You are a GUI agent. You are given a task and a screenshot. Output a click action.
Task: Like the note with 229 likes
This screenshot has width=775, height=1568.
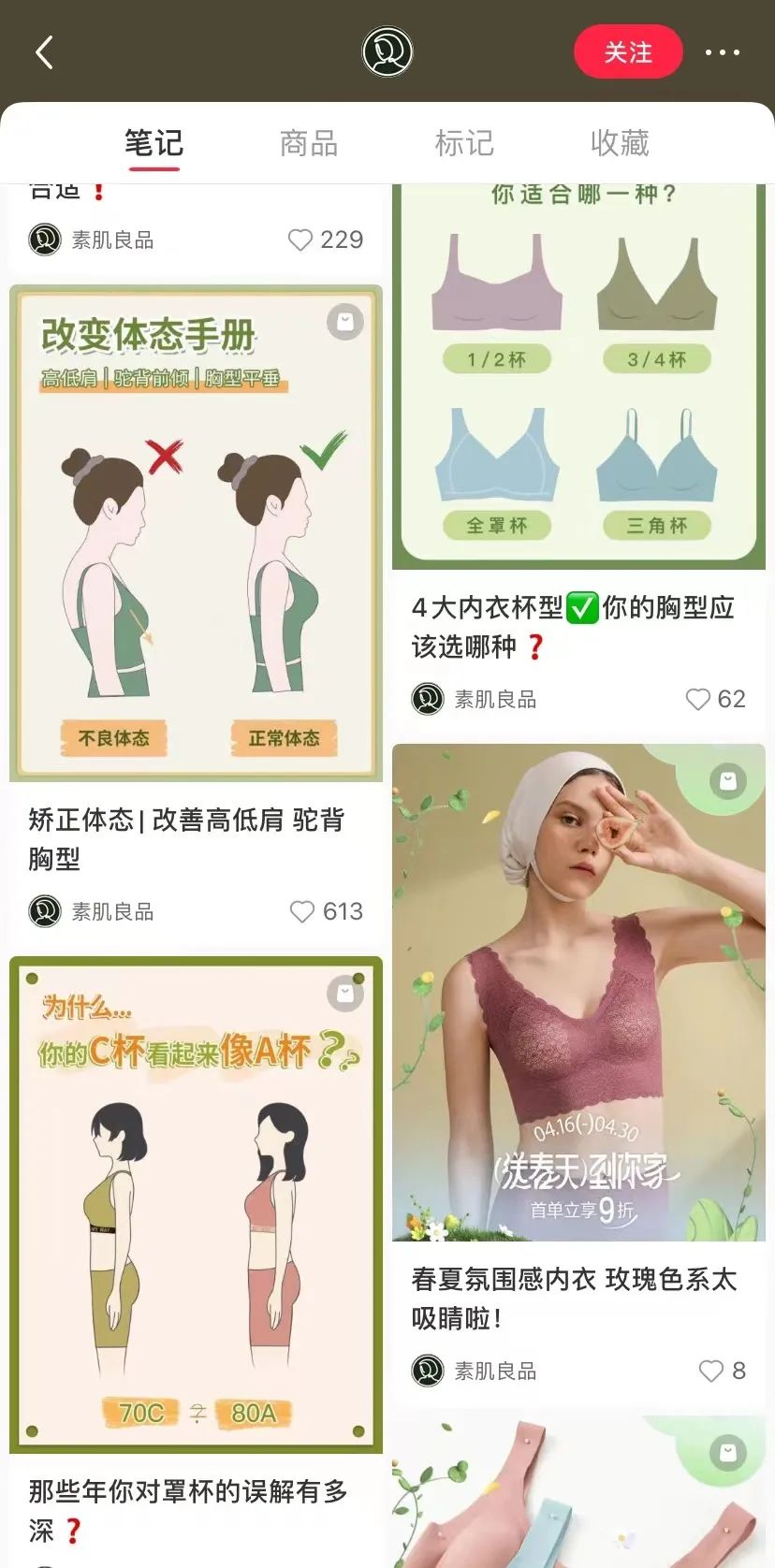pyautogui.click(x=300, y=240)
